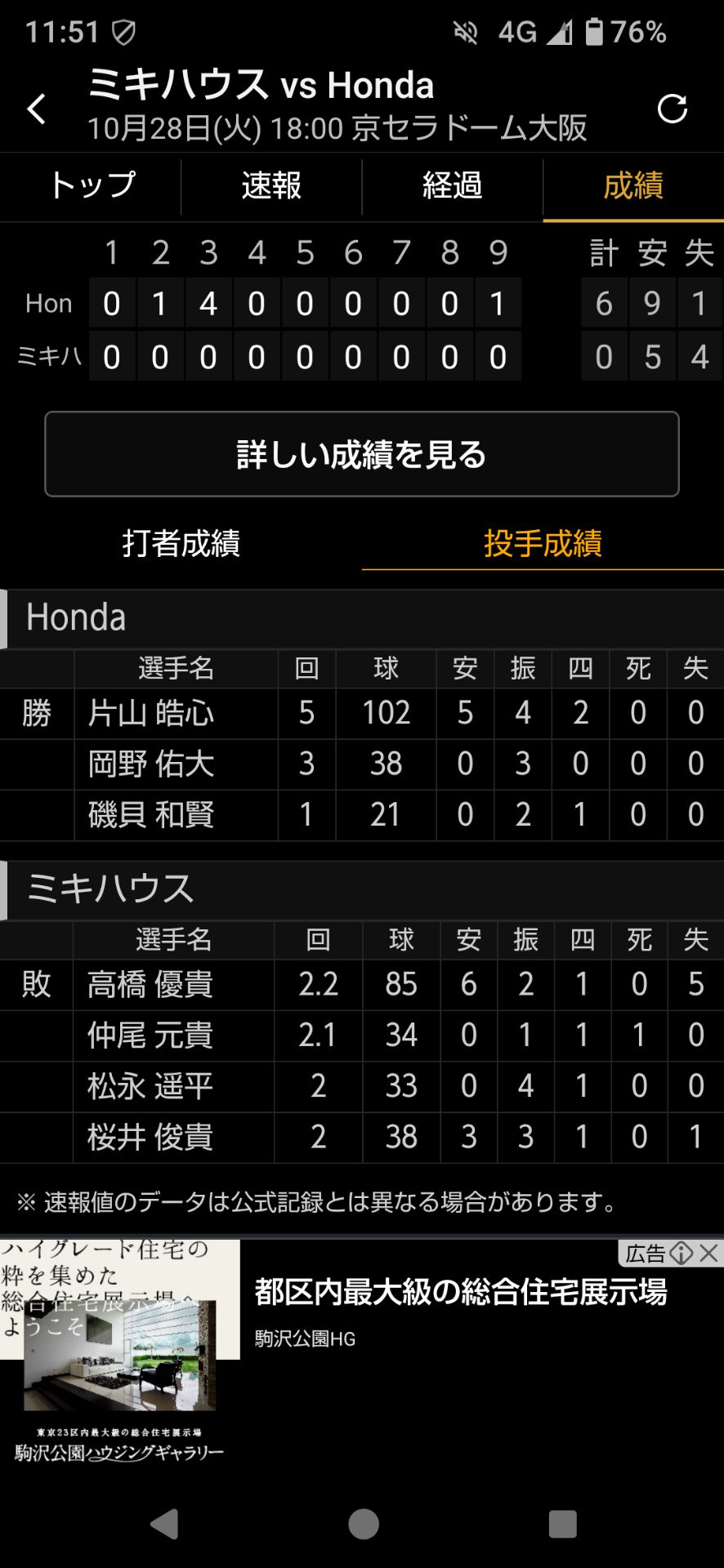Switch to the トップ tab
Viewport: 724px width, 1568px height.
click(x=91, y=186)
